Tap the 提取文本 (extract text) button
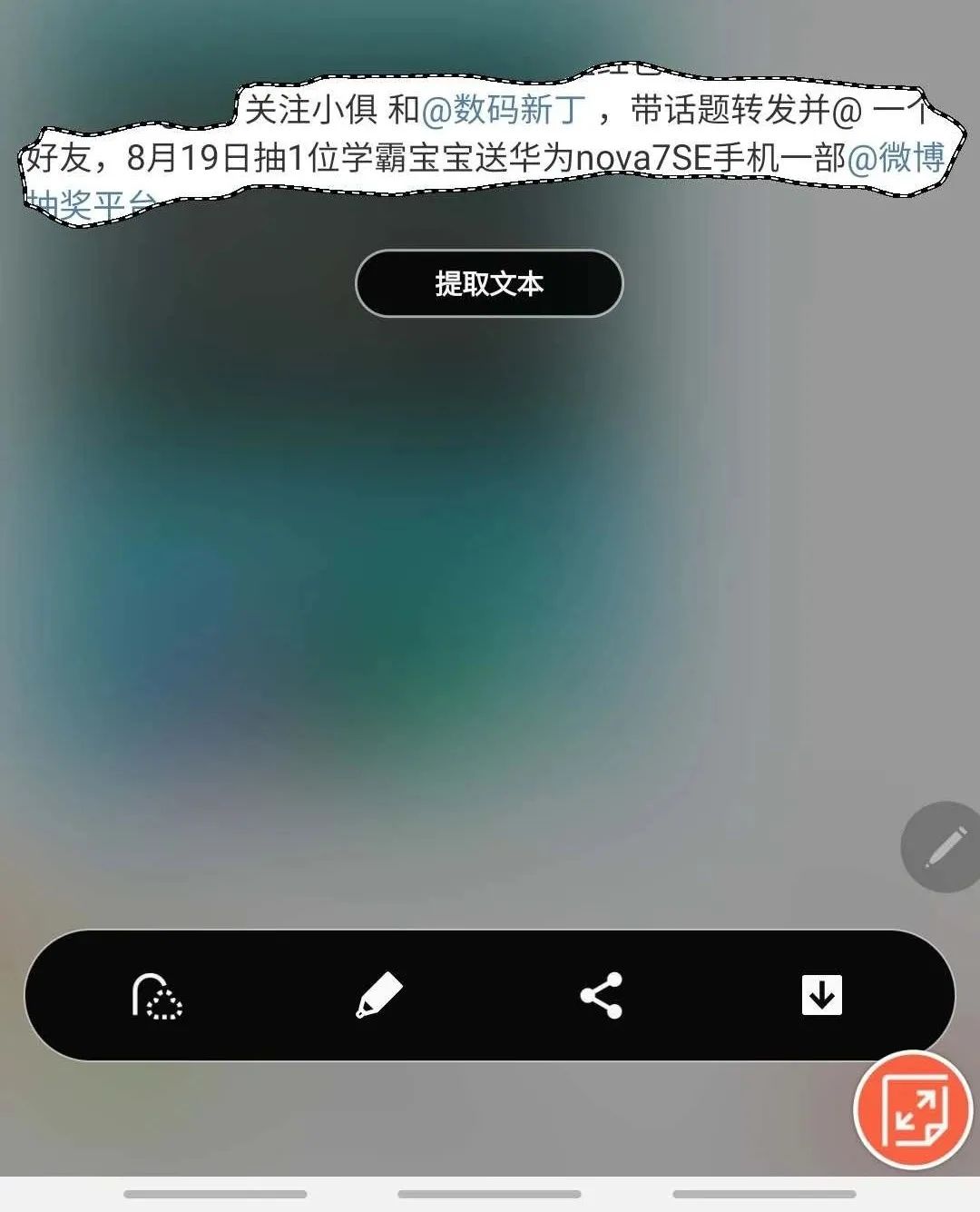Image resolution: width=980 pixels, height=1212 pixels. [489, 283]
